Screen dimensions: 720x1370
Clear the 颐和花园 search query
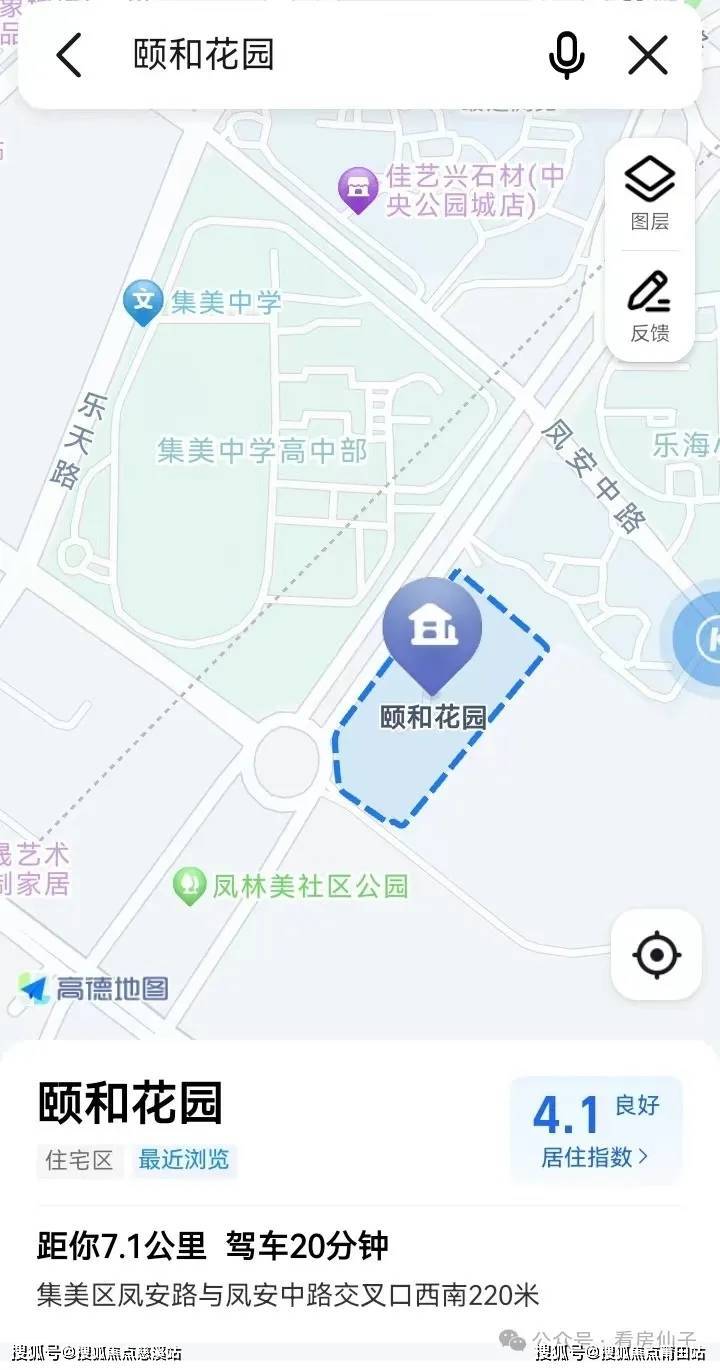tap(648, 55)
